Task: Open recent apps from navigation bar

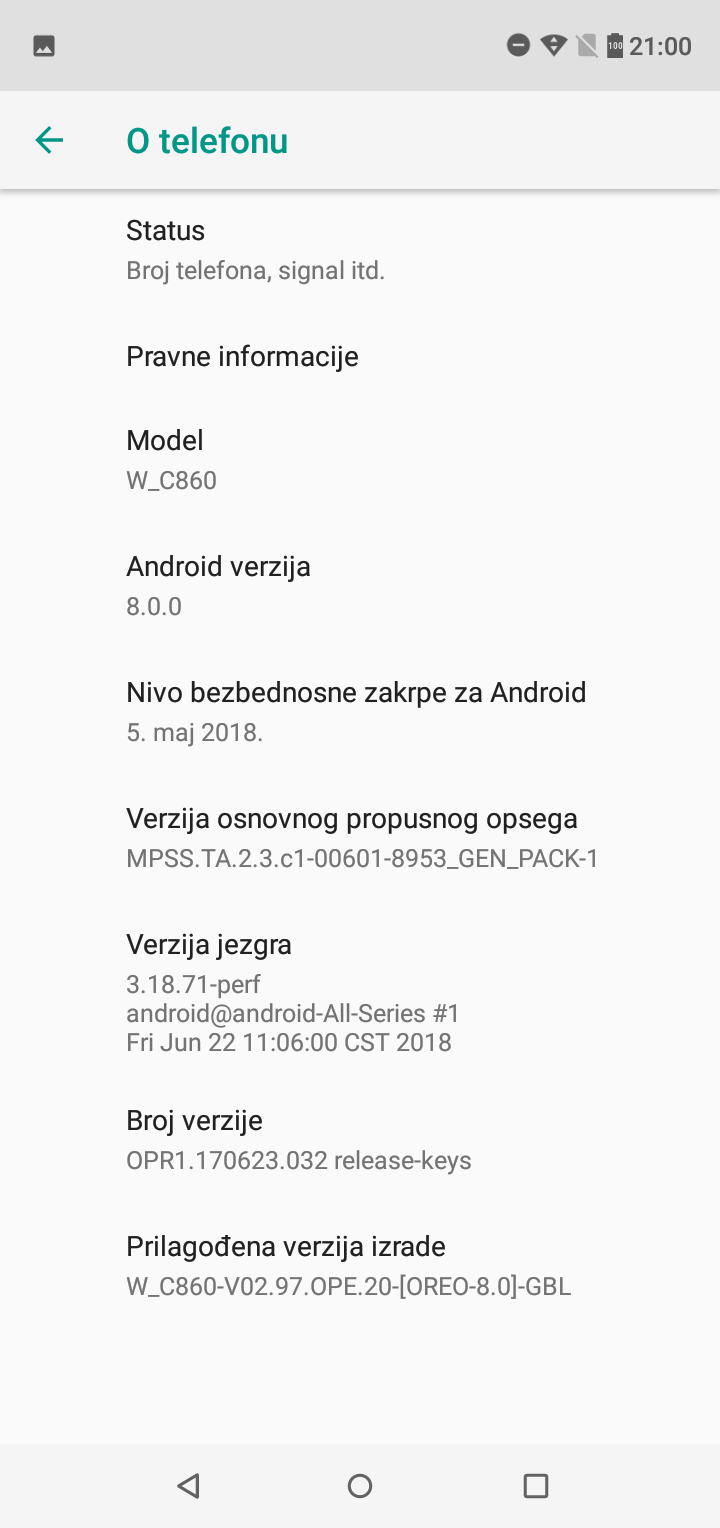Action: (x=536, y=1486)
